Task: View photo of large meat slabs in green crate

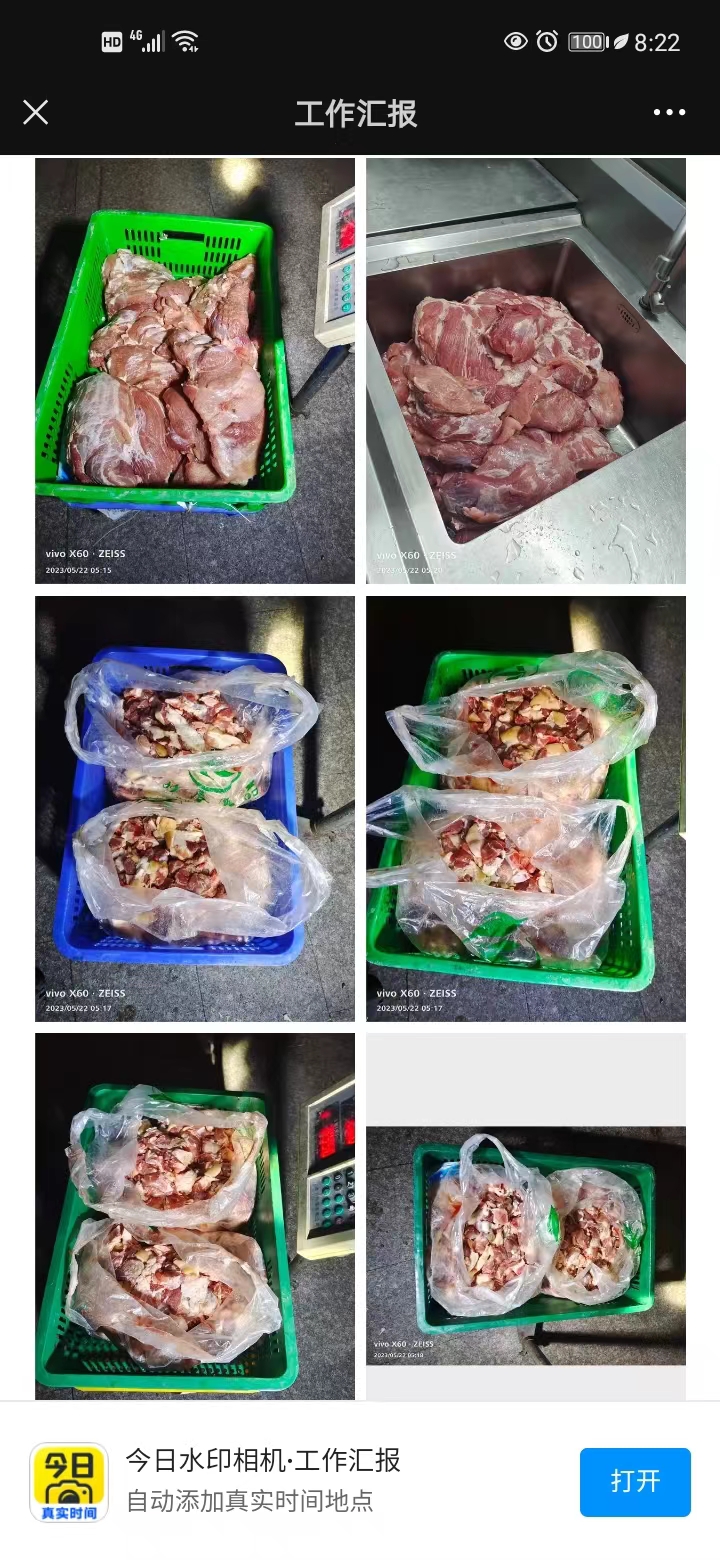Action: click(195, 371)
